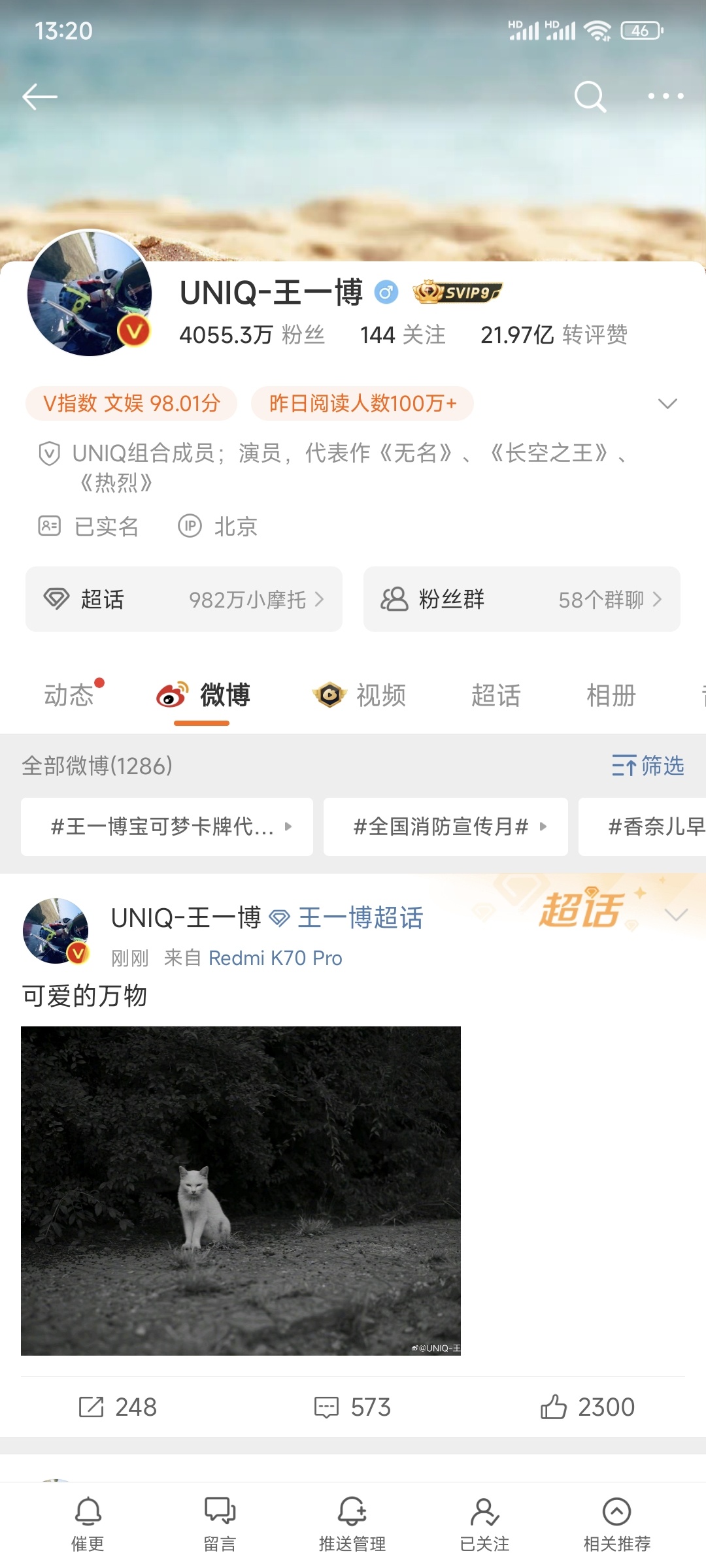Tap the male gender icon beside UNIQ-王一博
The height and width of the screenshot is (1568, 706).
point(385,294)
